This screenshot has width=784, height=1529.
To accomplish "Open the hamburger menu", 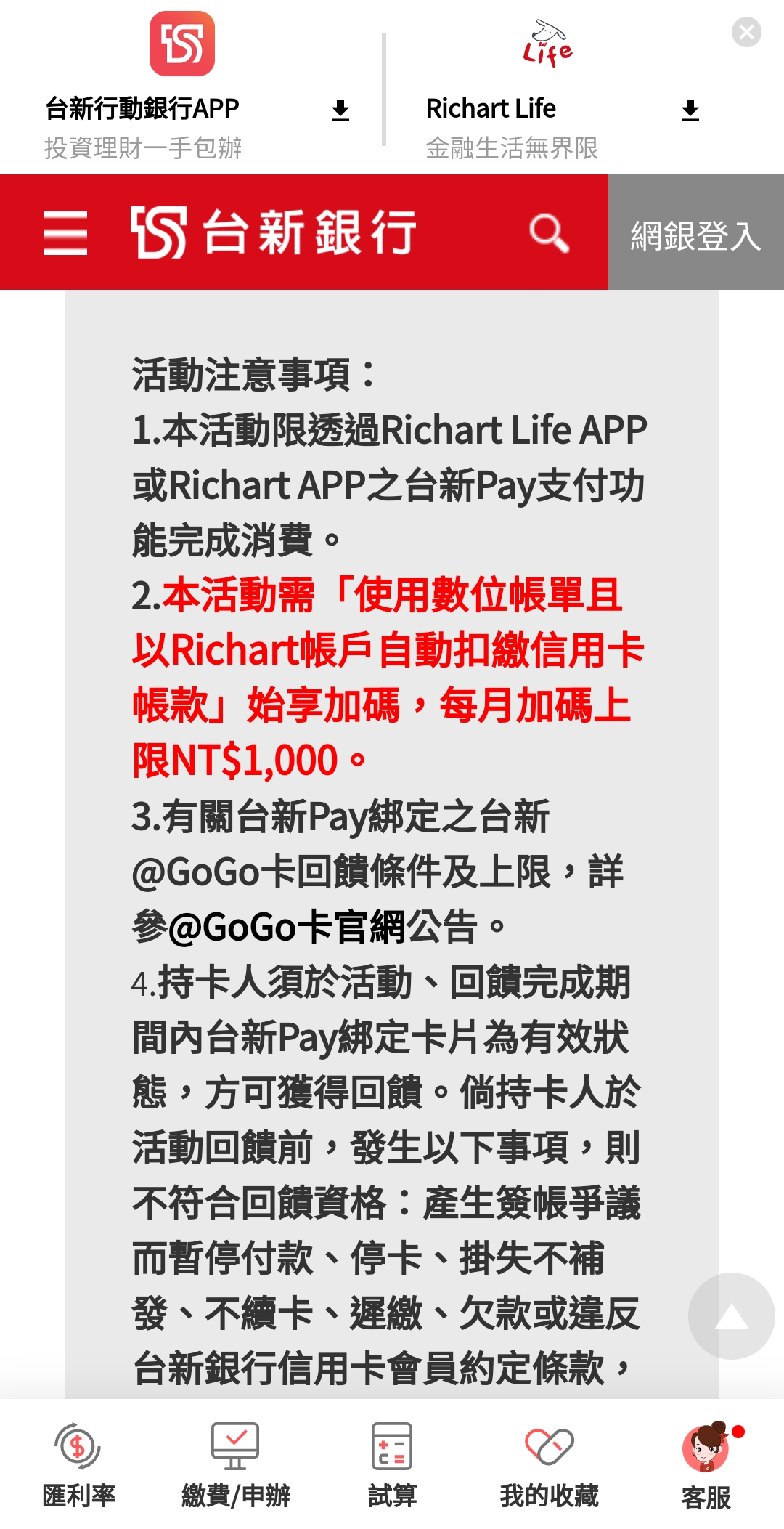I will [x=65, y=233].
